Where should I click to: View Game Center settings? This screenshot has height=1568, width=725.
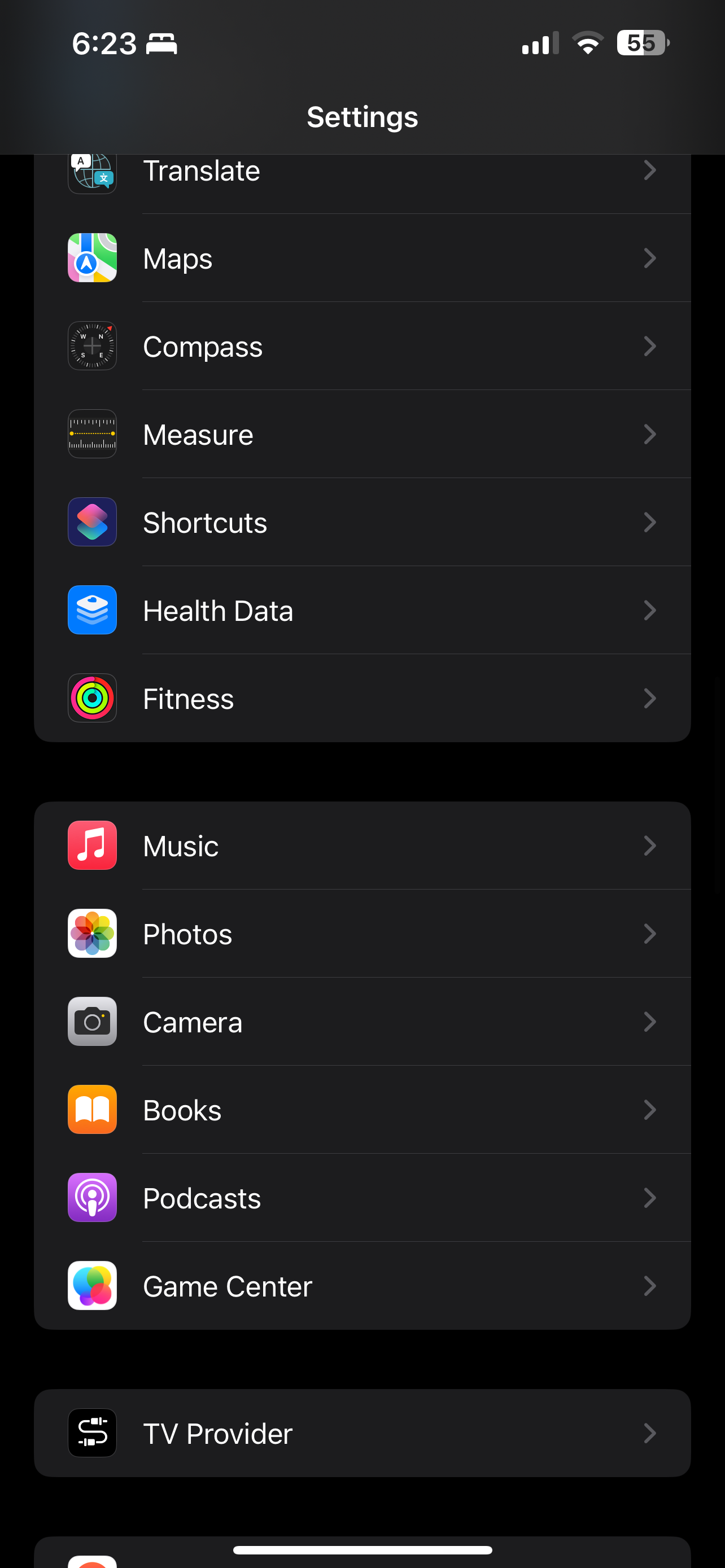362,1286
